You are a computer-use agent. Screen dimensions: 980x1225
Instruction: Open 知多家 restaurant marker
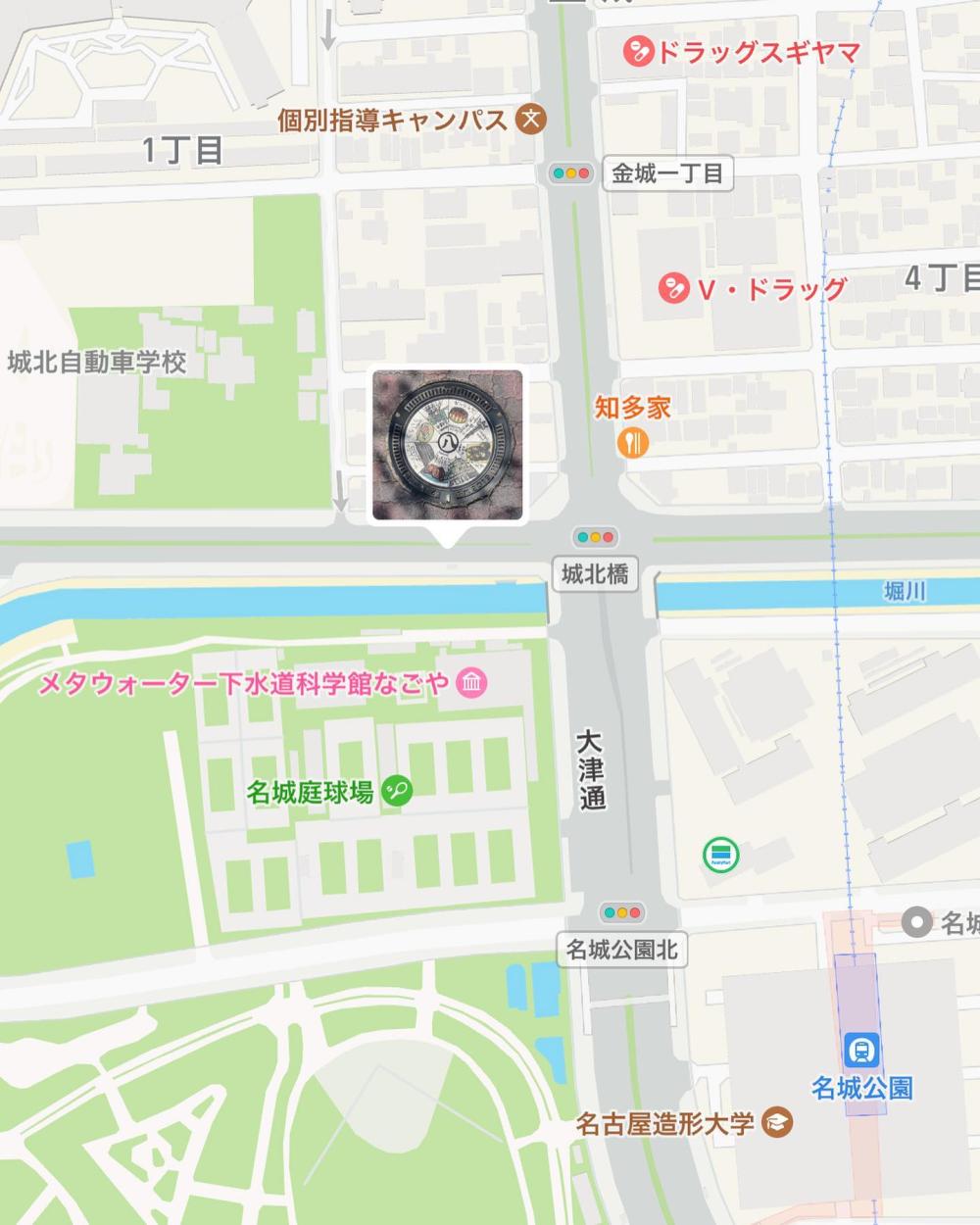click(633, 443)
